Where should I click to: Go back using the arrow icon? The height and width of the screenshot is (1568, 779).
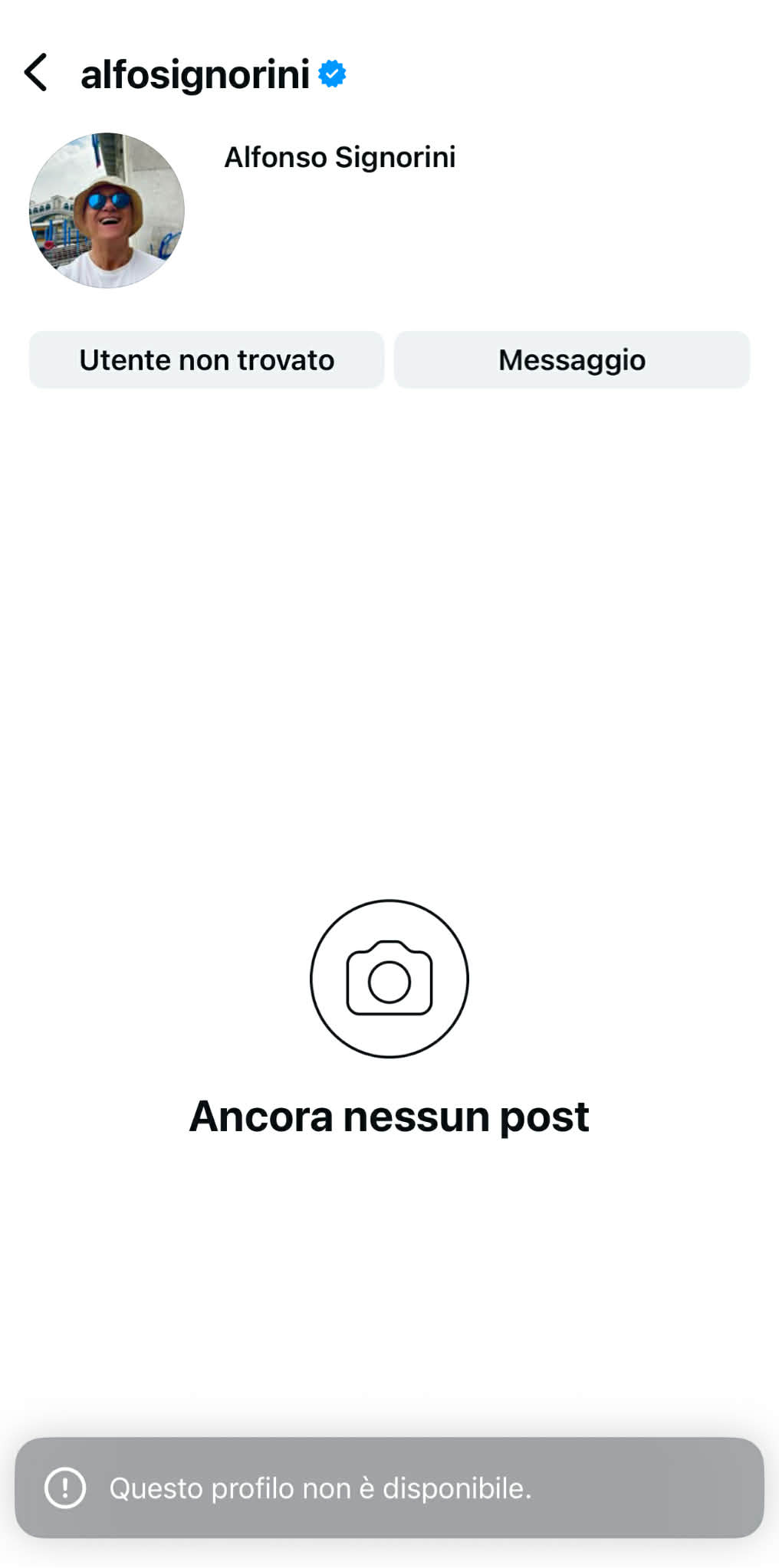(x=36, y=73)
